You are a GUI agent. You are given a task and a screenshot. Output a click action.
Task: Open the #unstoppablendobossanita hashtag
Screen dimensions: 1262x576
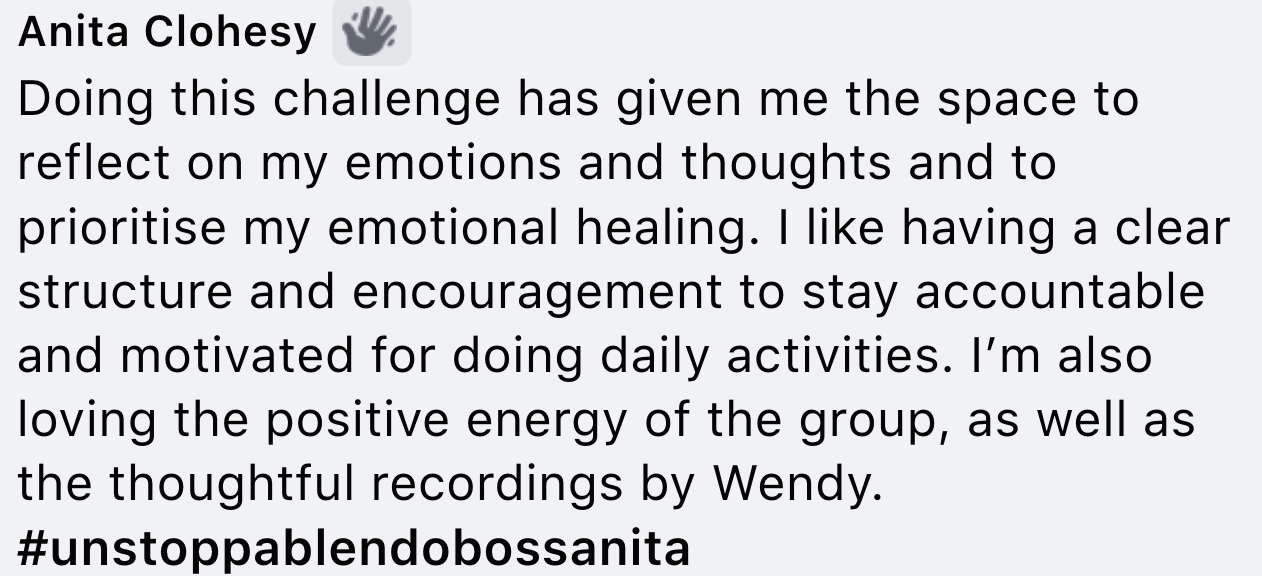[355, 548]
